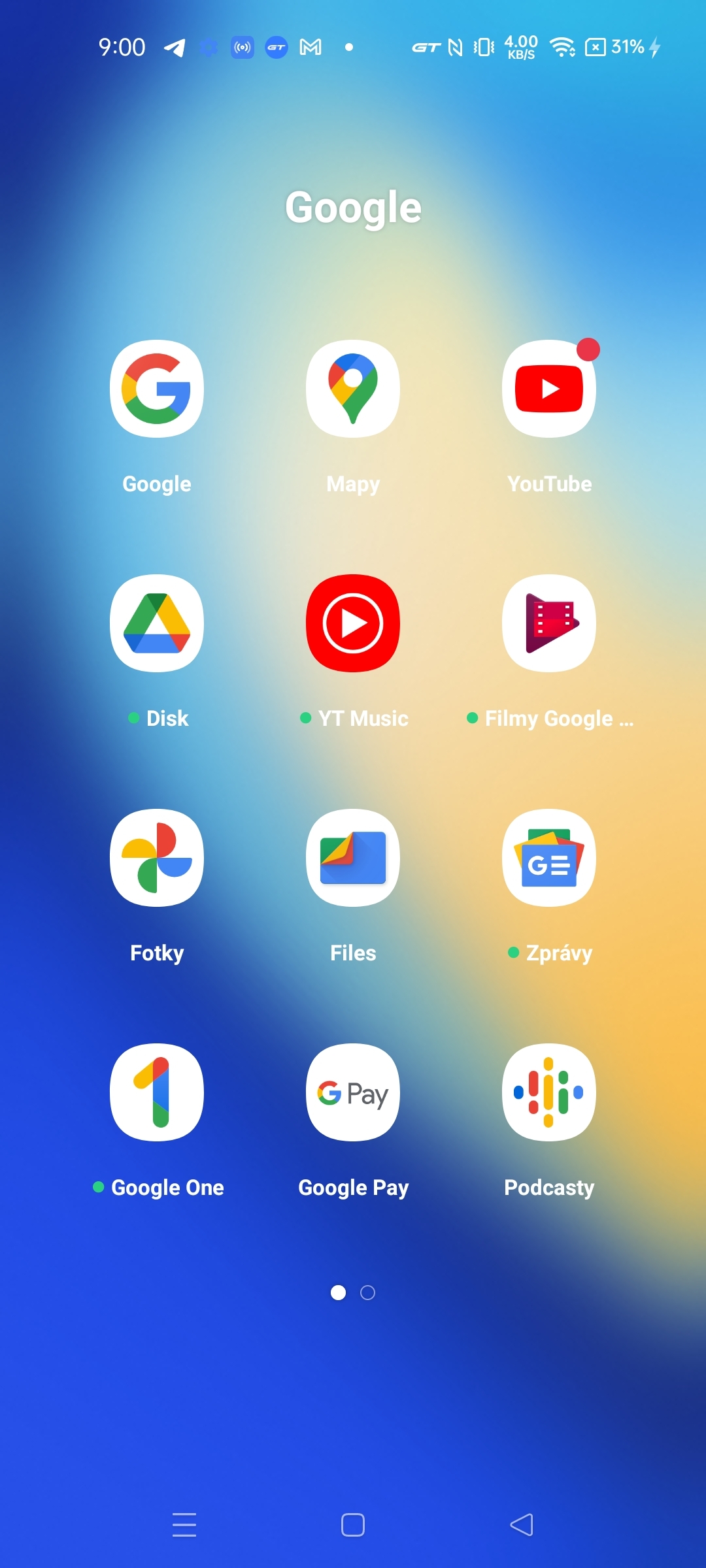Open Filmy Google (Play Movies)

coord(549,622)
